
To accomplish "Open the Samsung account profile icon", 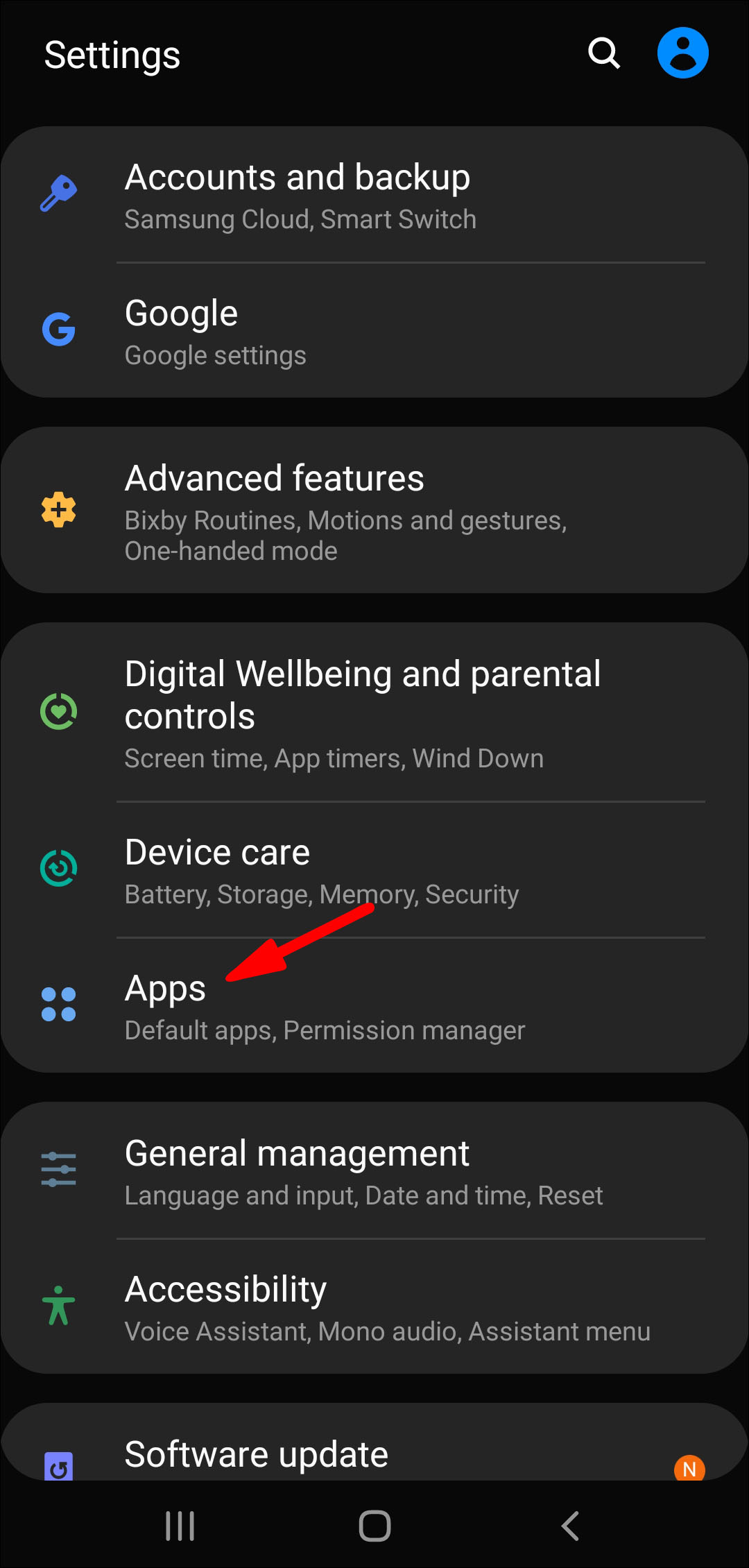I will click(682, 53).
